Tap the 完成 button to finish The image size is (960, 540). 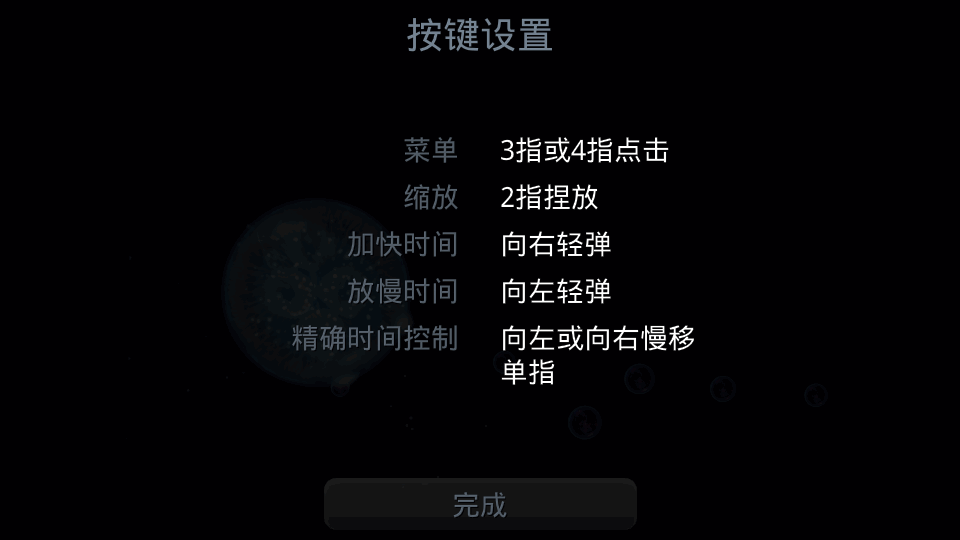(480, 504)
